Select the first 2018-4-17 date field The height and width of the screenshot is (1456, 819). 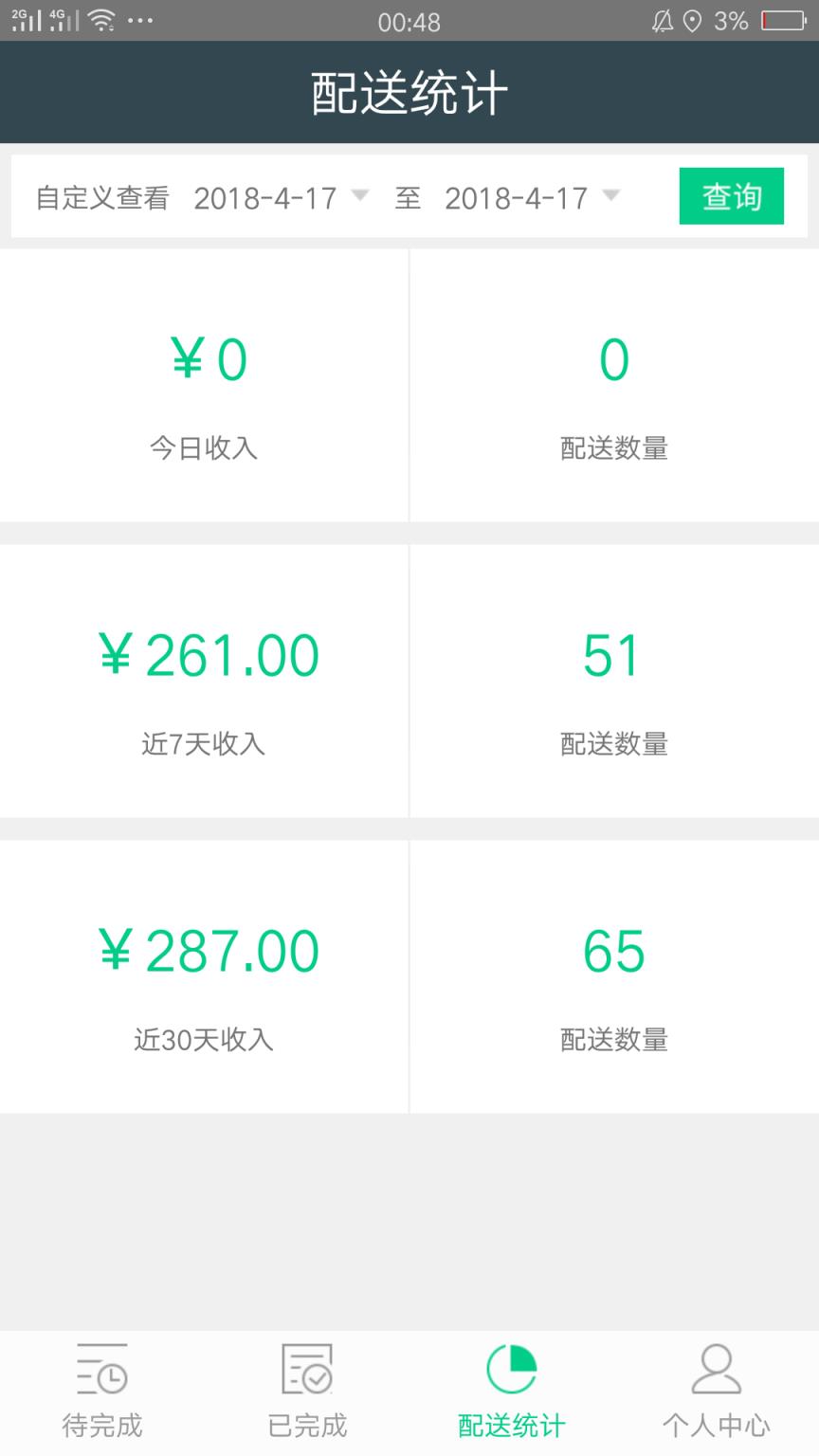(x=265, y=197)
